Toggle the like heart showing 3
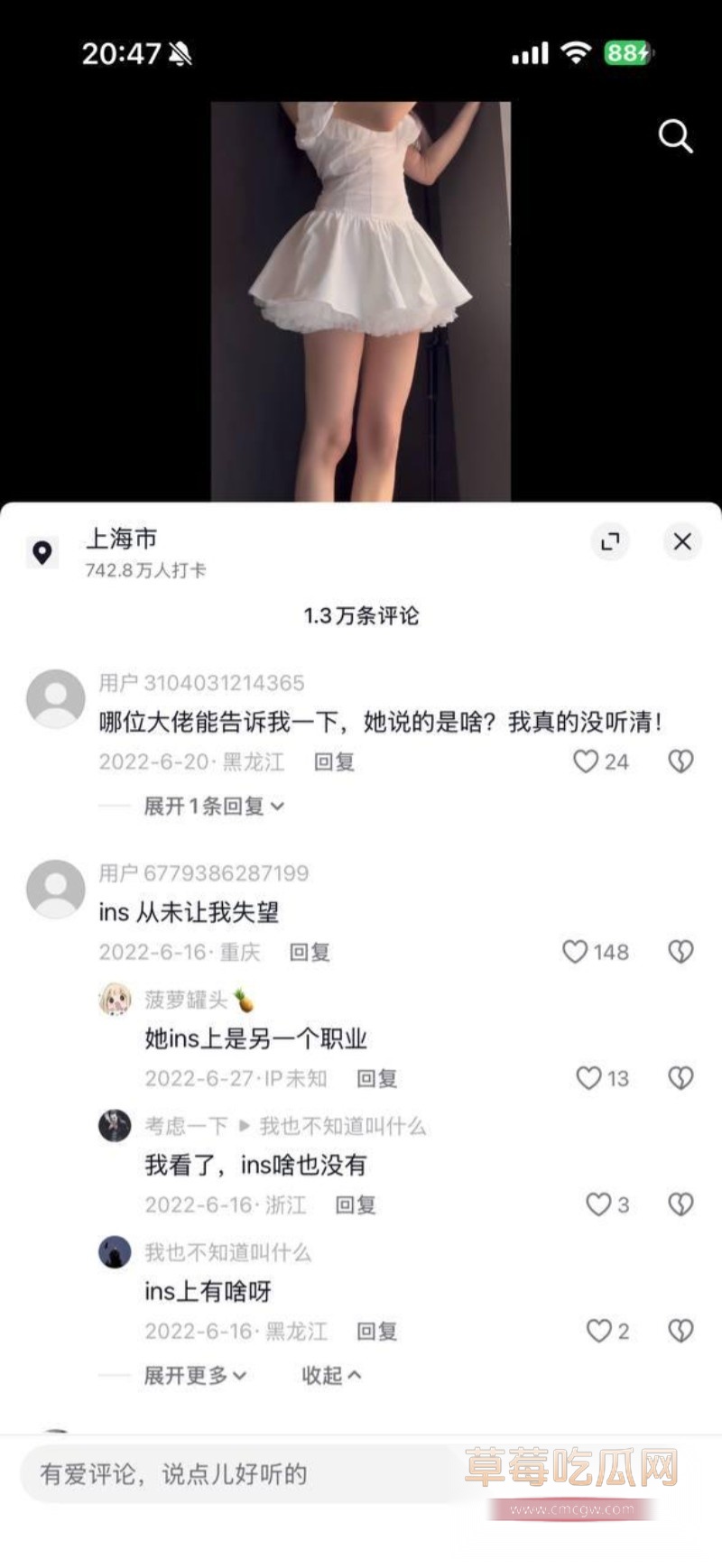 click(x=597, y=1204)
